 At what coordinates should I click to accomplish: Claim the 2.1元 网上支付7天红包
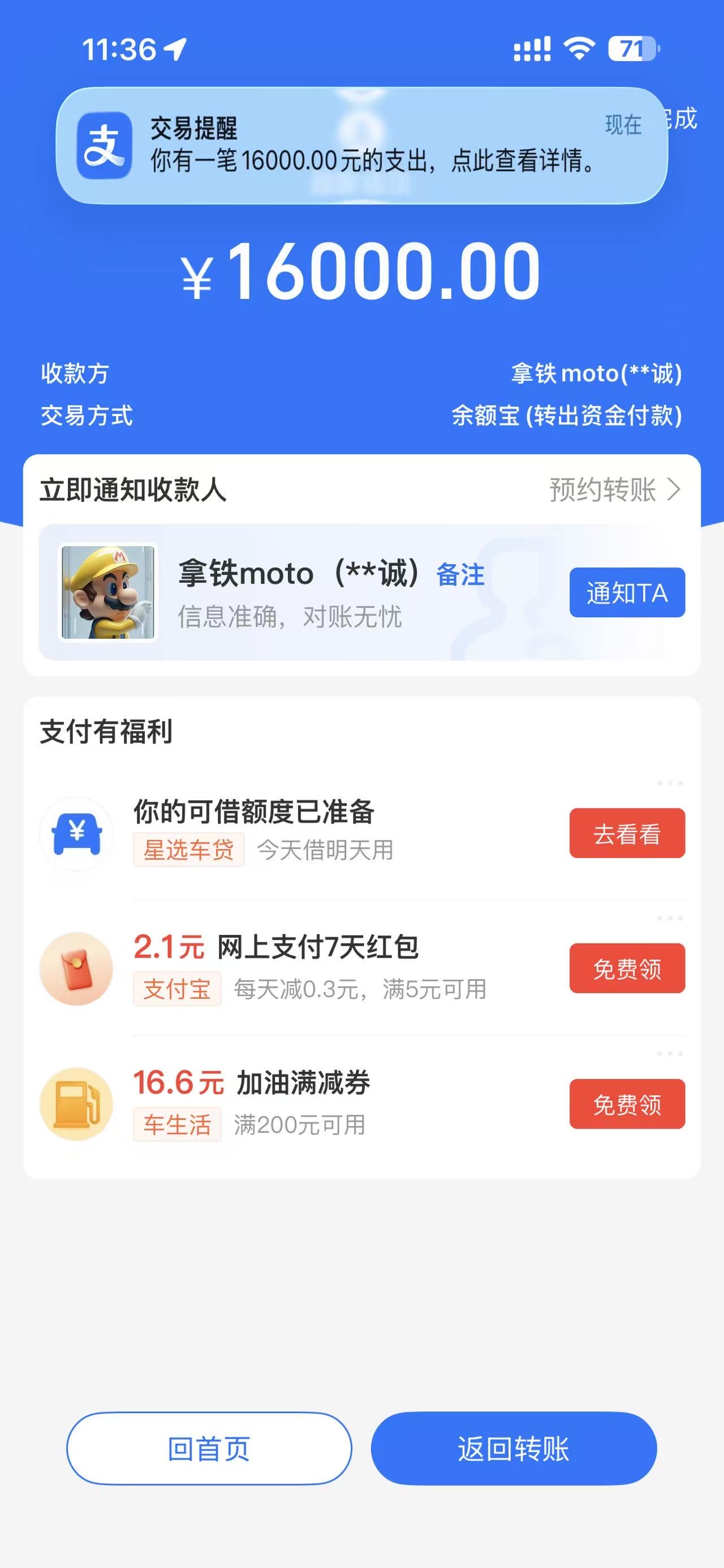[x=627, y=968]
